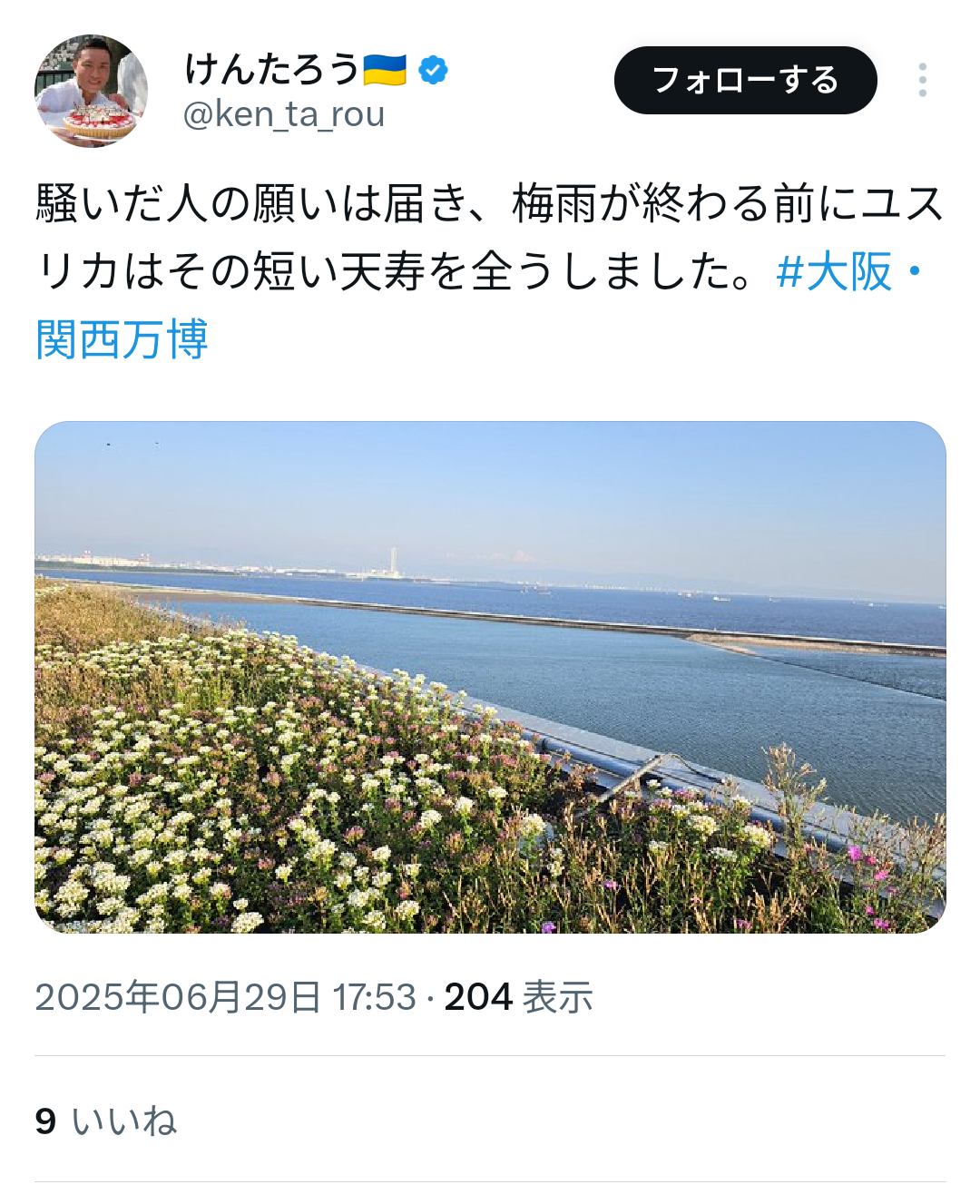Screen dimensions: 980x1204
Task: Tap the フォローする button
Action: [x=745, y=81]
